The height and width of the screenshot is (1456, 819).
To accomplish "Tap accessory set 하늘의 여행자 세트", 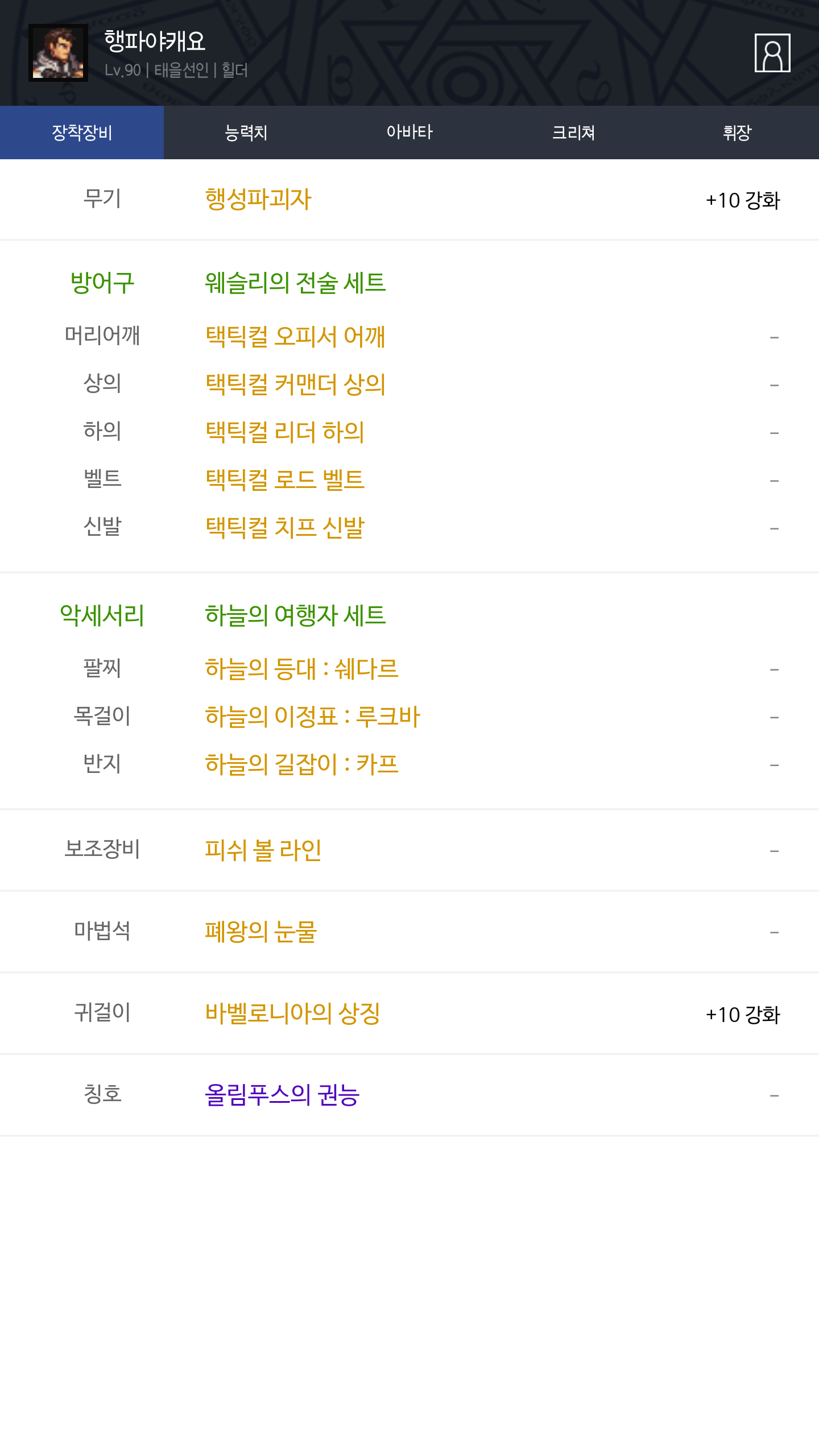I will pyautogui.click(x=295, y=615).
